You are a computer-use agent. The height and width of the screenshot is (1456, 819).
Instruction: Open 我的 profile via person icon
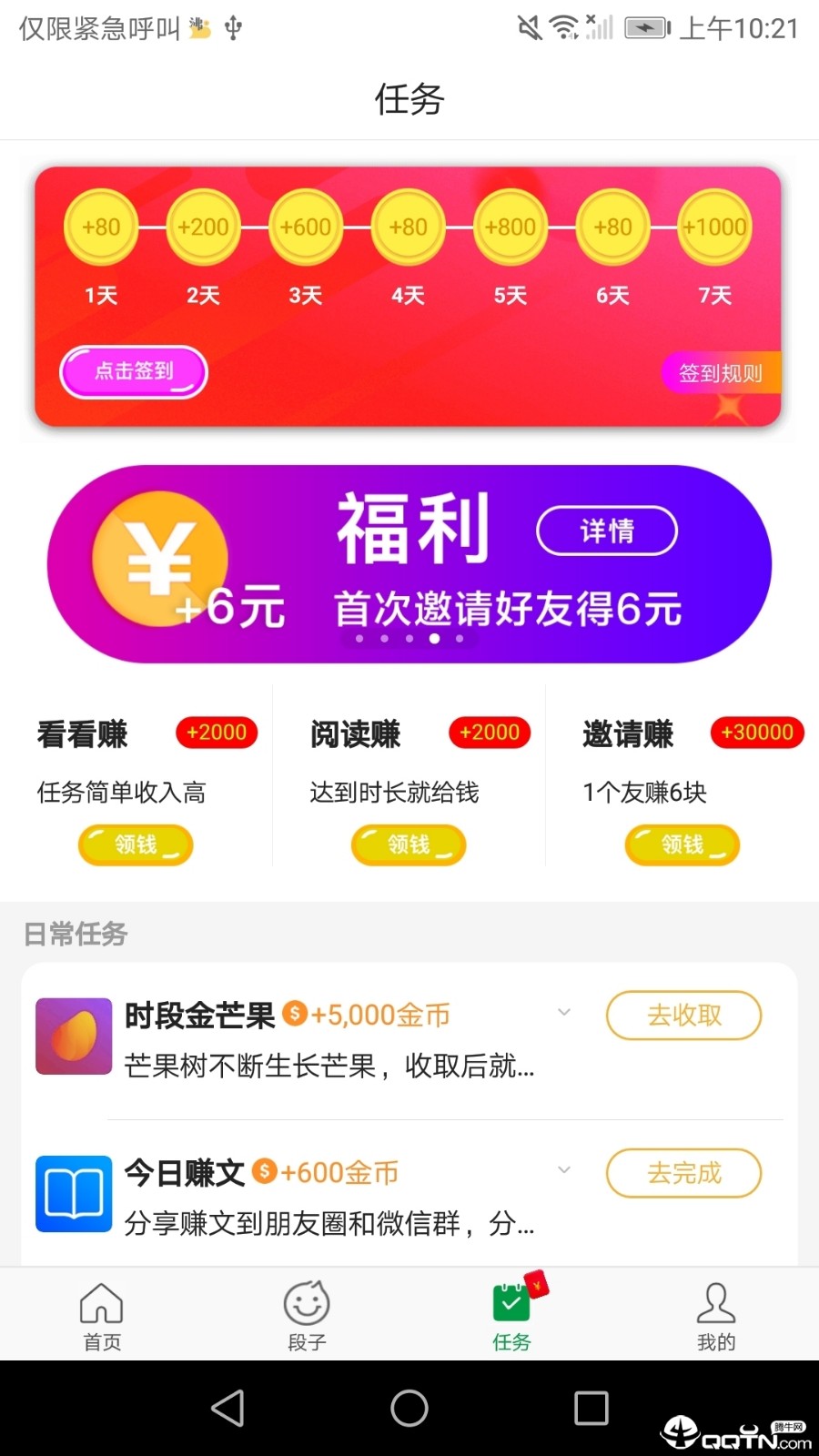click(x=716, y=1303)
